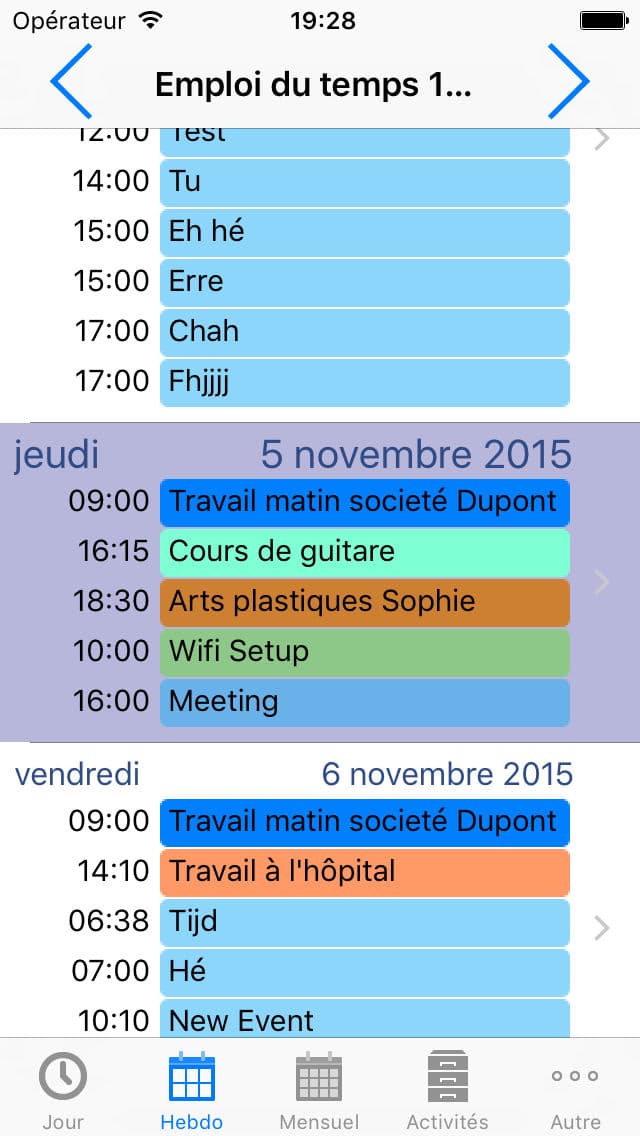Open the Arts plastiques Sophie event
Image resolution: width=640 pixels, height=1136 pixels.
pos(365,602)
